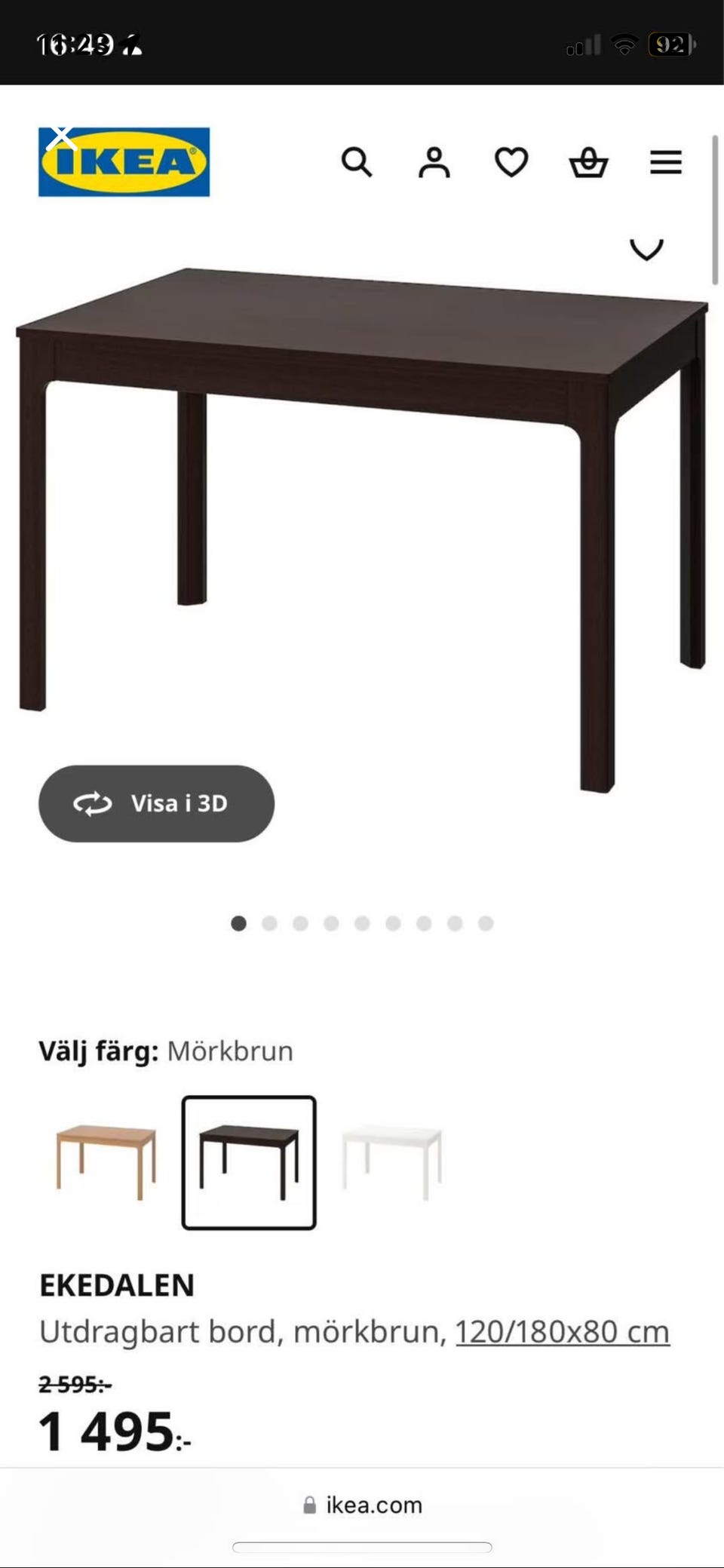The width and height of the screenshot is (724, 1568).
Task: Select the oak colored table variant
Action: (x=104, y=1161)
